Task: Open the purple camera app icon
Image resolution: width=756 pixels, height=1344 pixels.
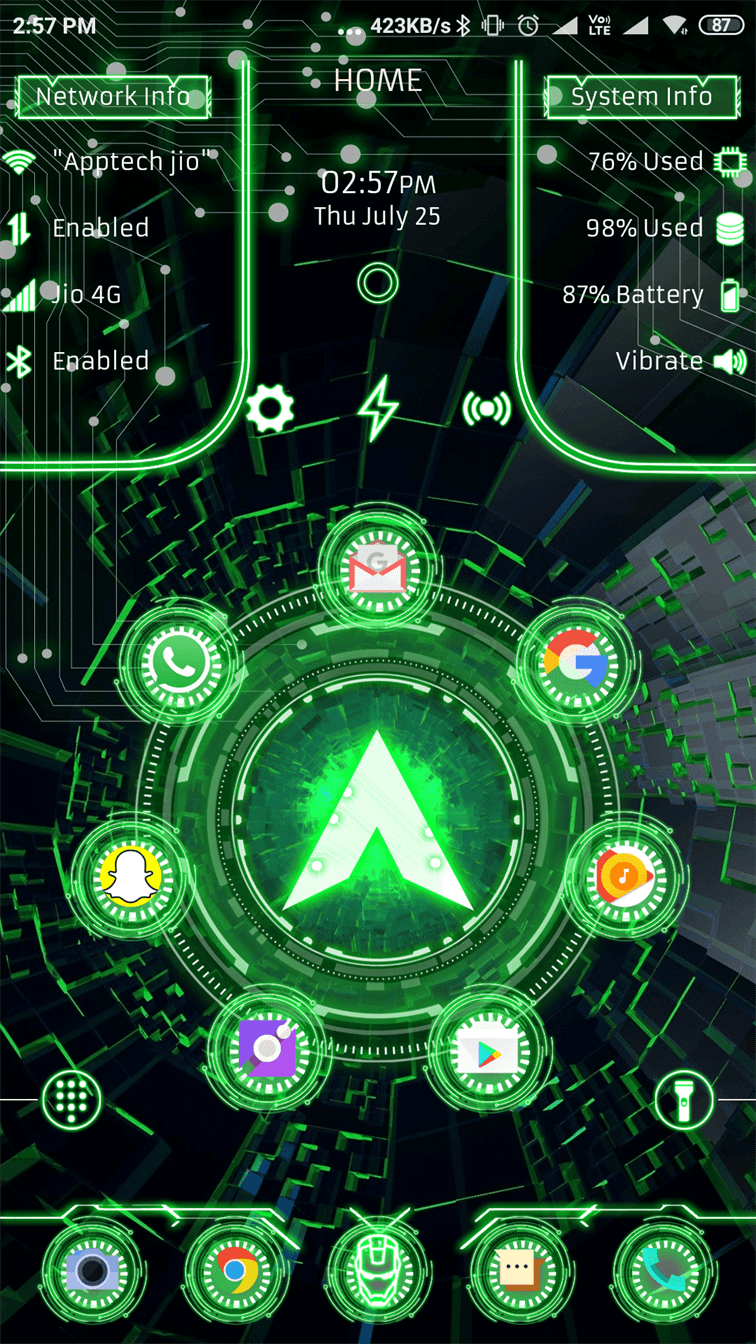Action: (267, 1047)
